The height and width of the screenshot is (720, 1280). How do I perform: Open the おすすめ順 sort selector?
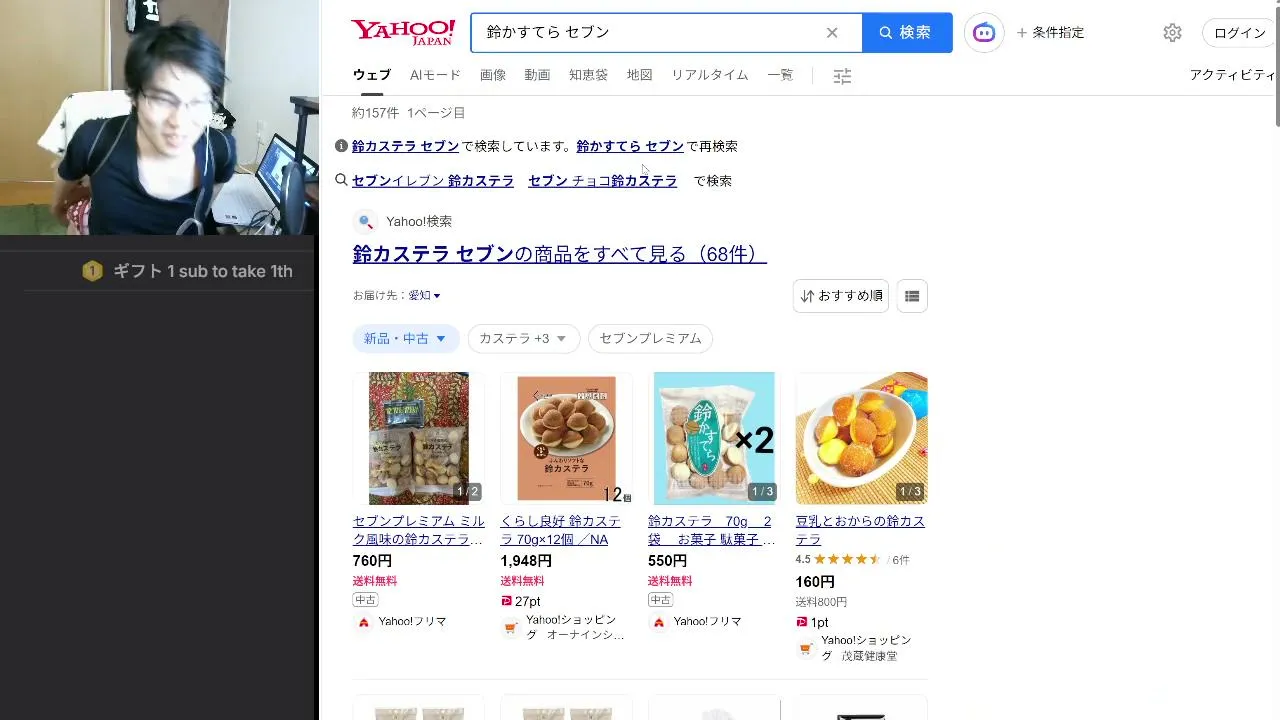pyautogui.click(x=841, y=296)
